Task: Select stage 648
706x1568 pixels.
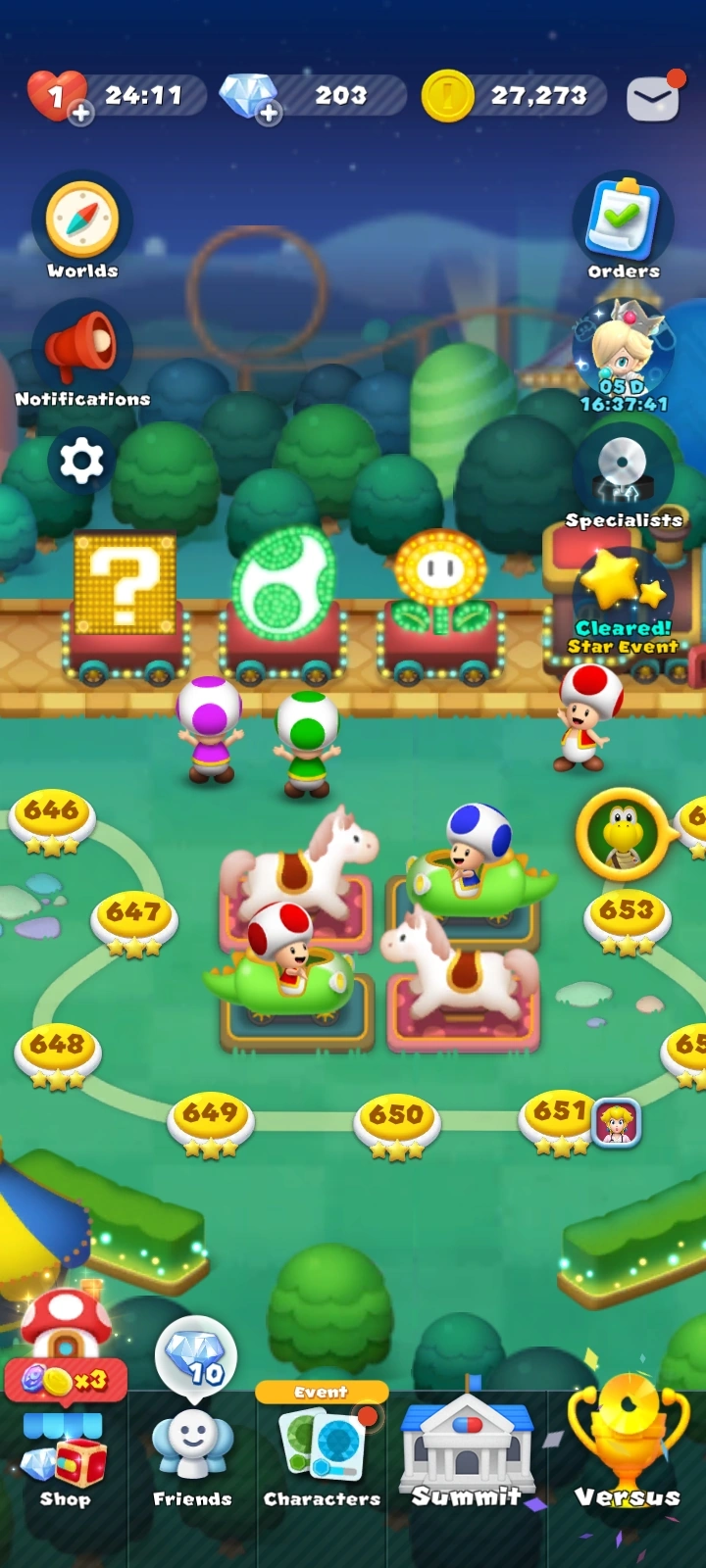Action: click(57, 1048)
